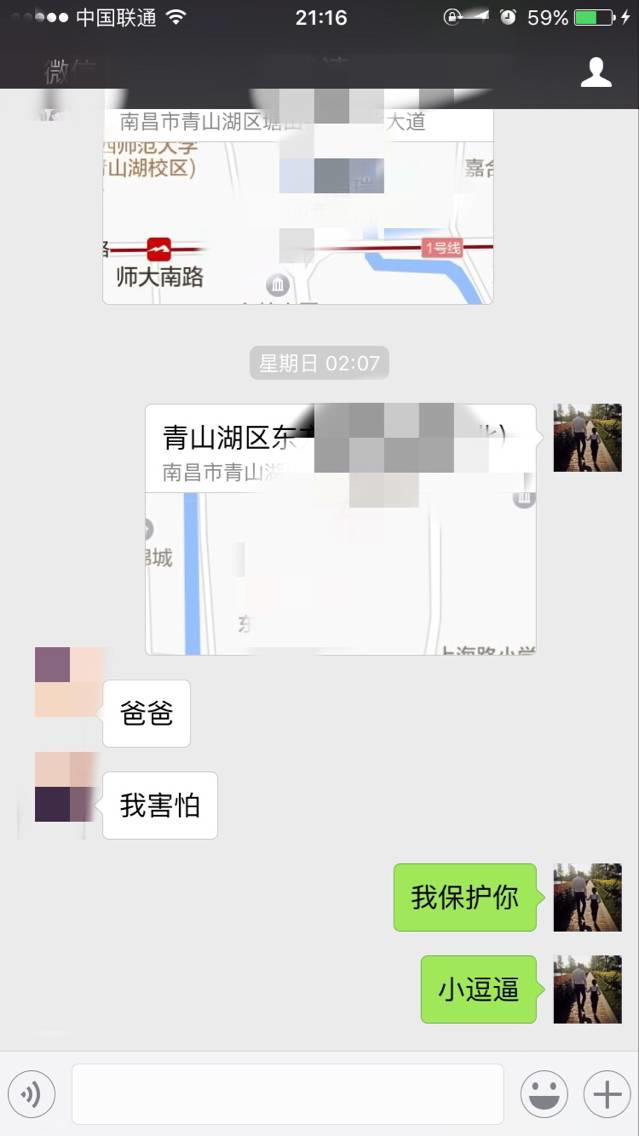Switch to voice message input
The image size is (639, 1136).
[31, 1095]
